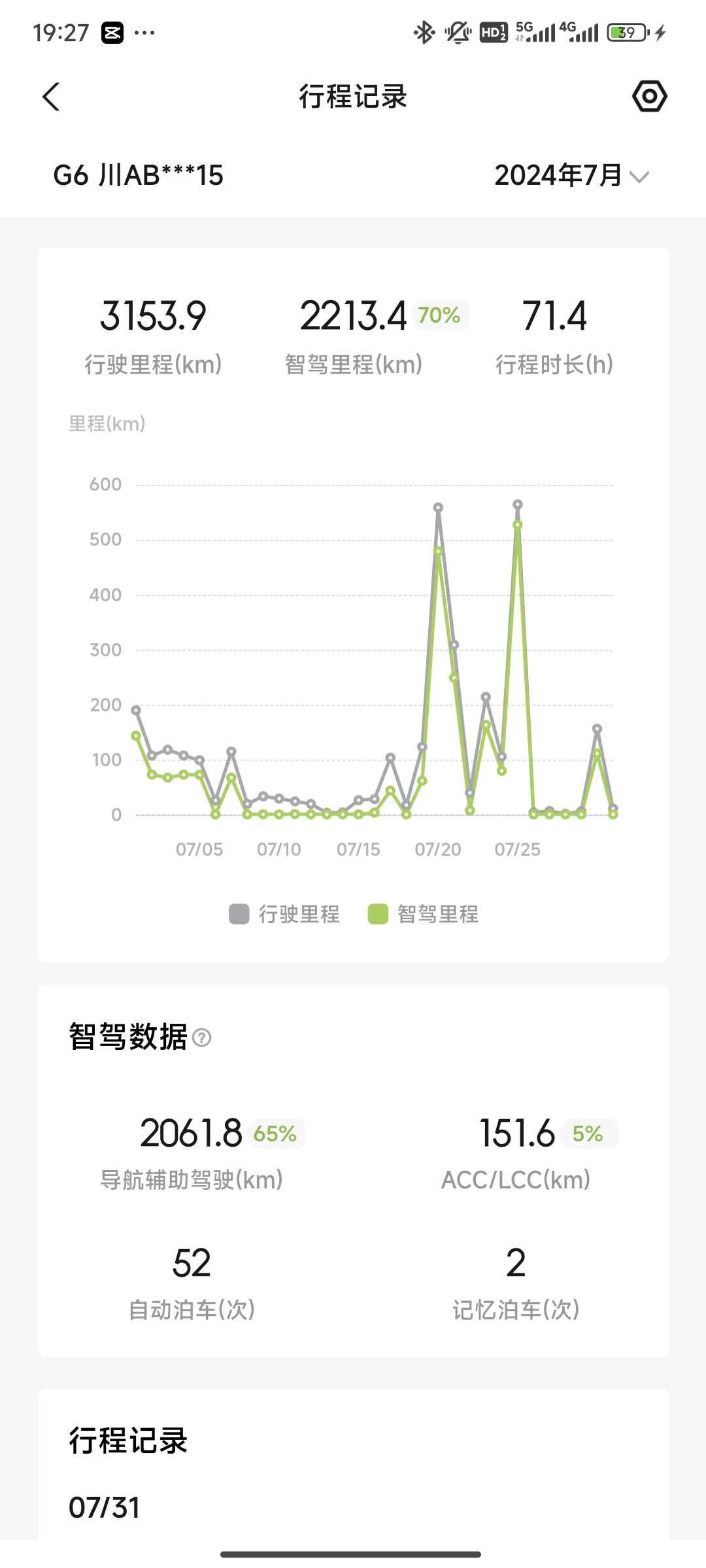
Task: Open the settings hexagon icon
Action: click(649, 97)
